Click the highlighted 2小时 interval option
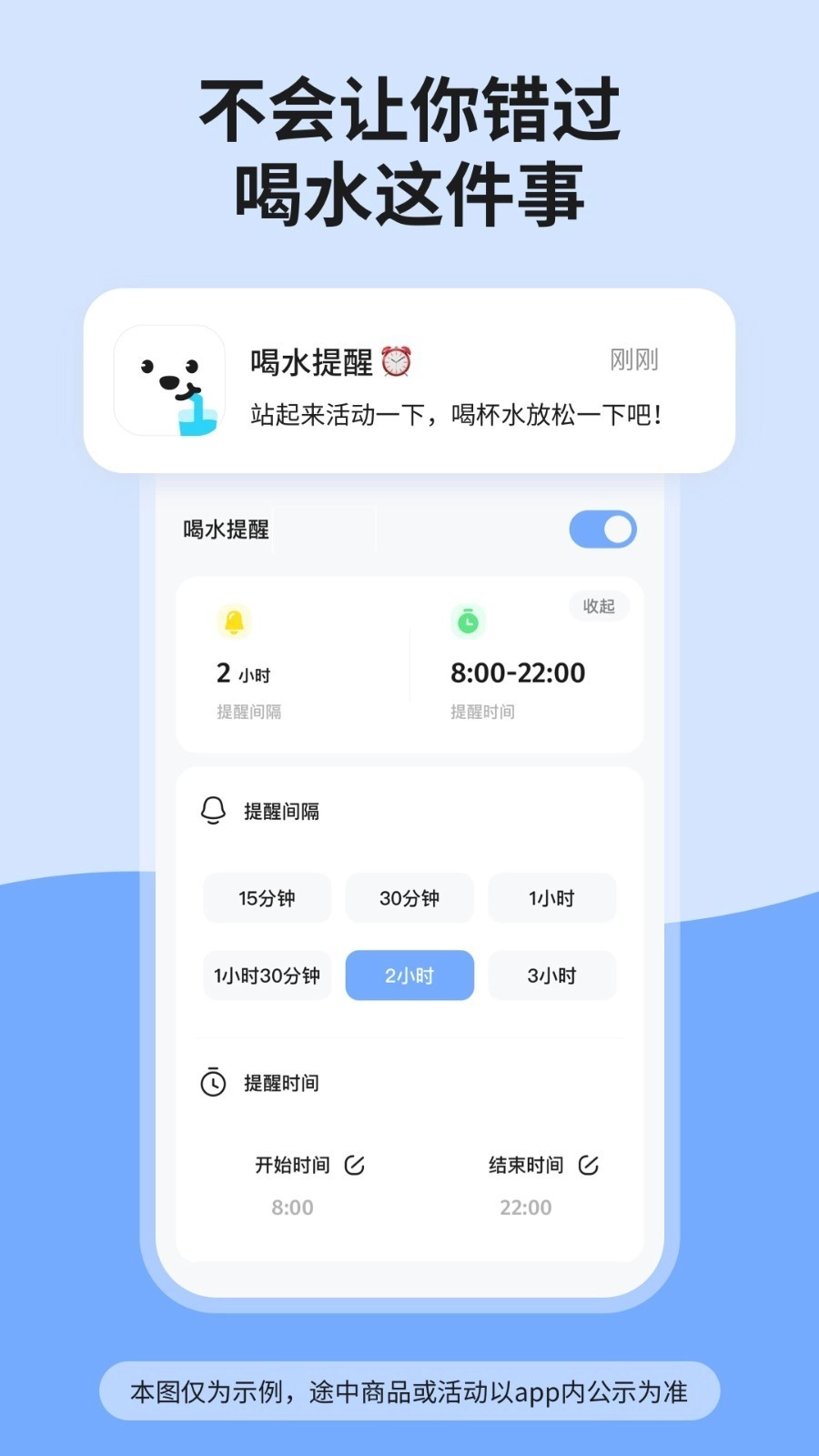819x1456 pixels. tap(409, 975)
